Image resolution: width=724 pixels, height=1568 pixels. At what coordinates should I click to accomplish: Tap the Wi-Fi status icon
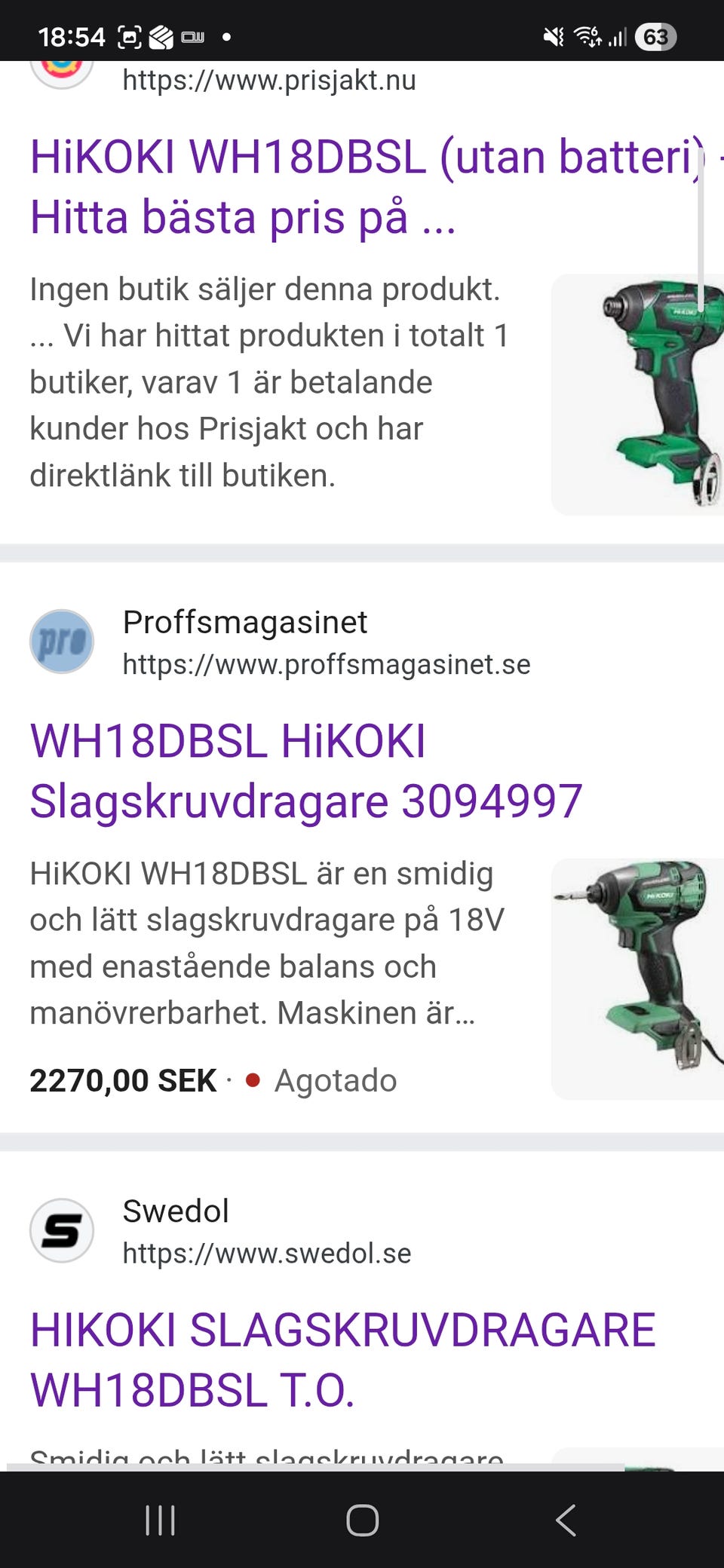(587, 35)
